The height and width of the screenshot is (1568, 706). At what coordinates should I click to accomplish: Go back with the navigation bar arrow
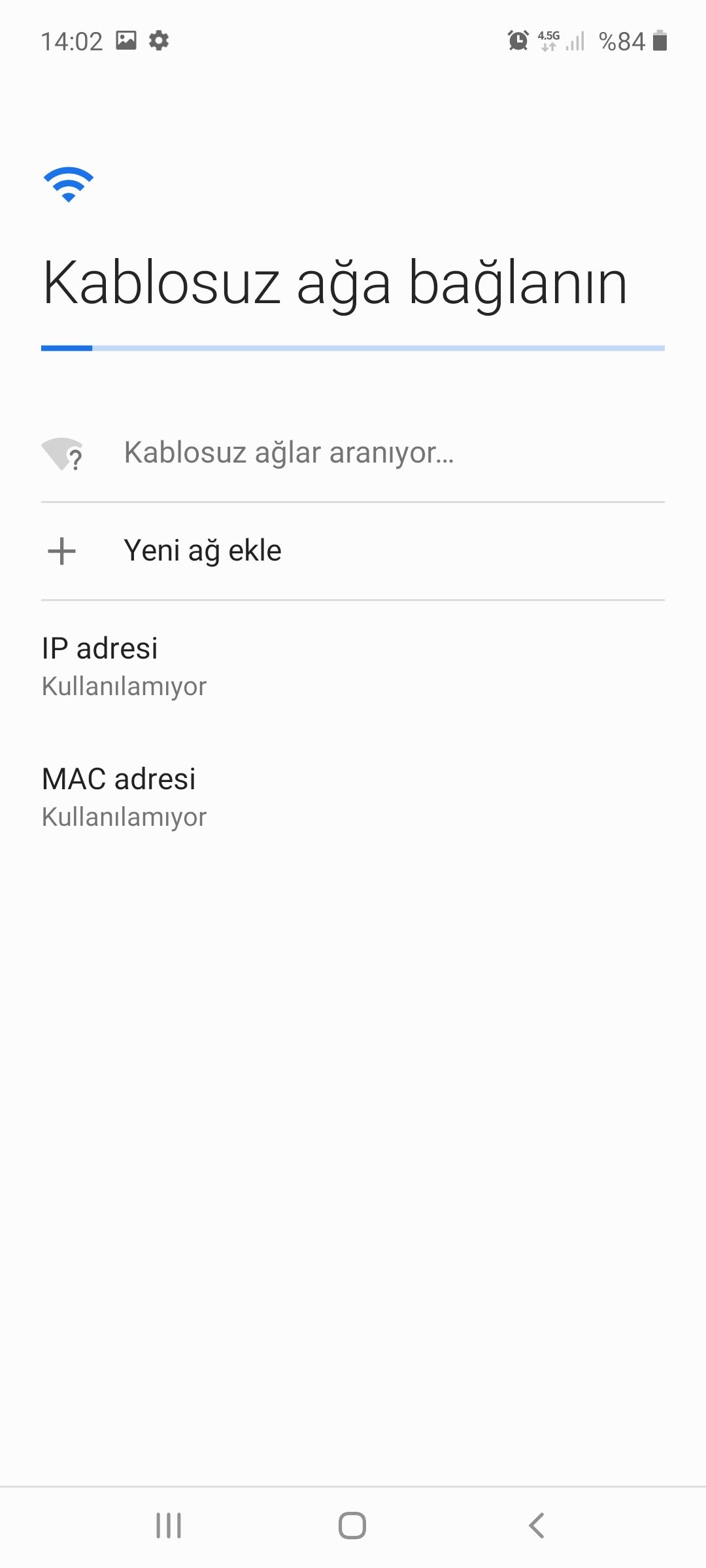click(536, 1526)
